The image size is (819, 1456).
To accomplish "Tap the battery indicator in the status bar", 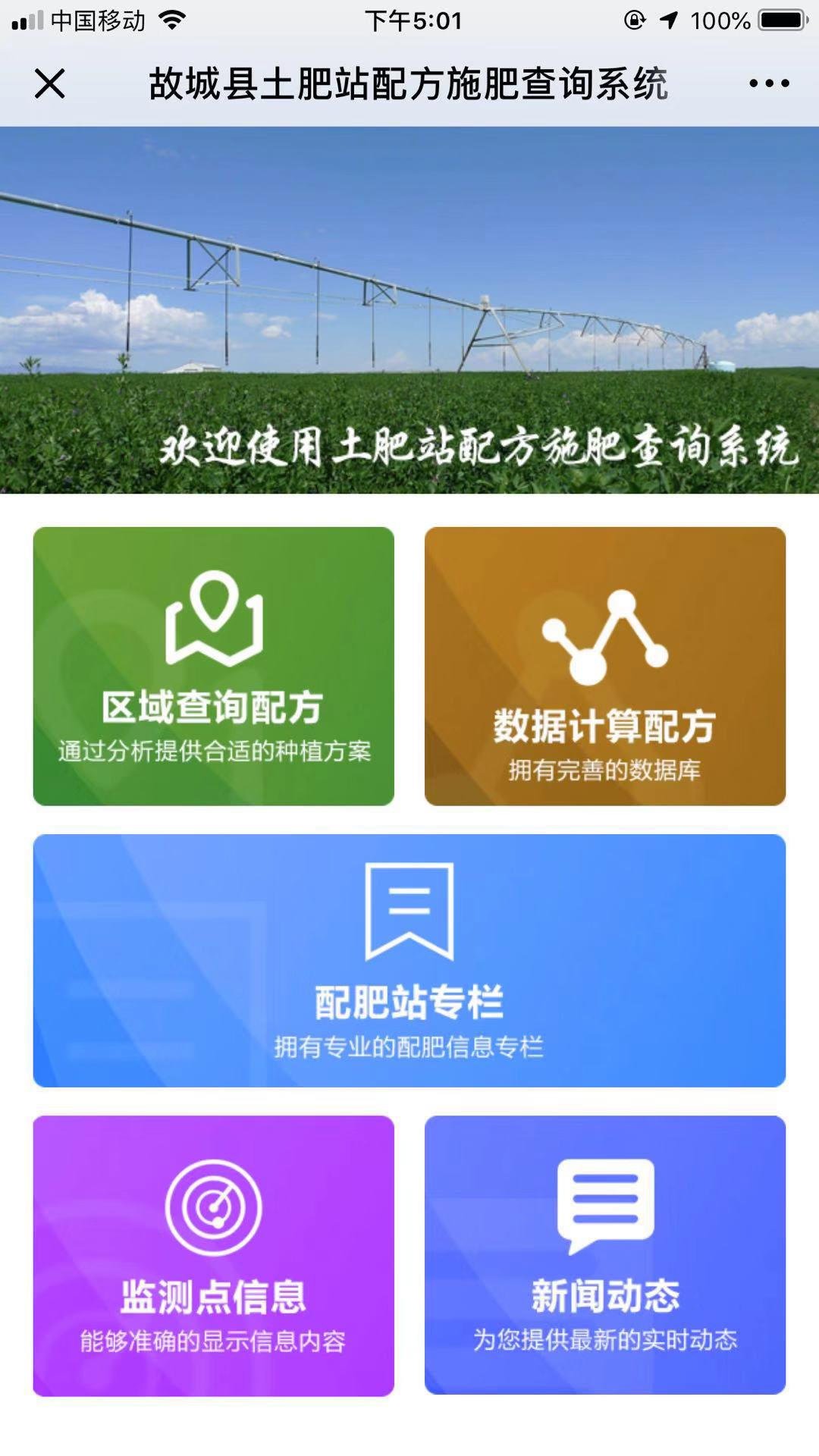I will pos(780,22).
